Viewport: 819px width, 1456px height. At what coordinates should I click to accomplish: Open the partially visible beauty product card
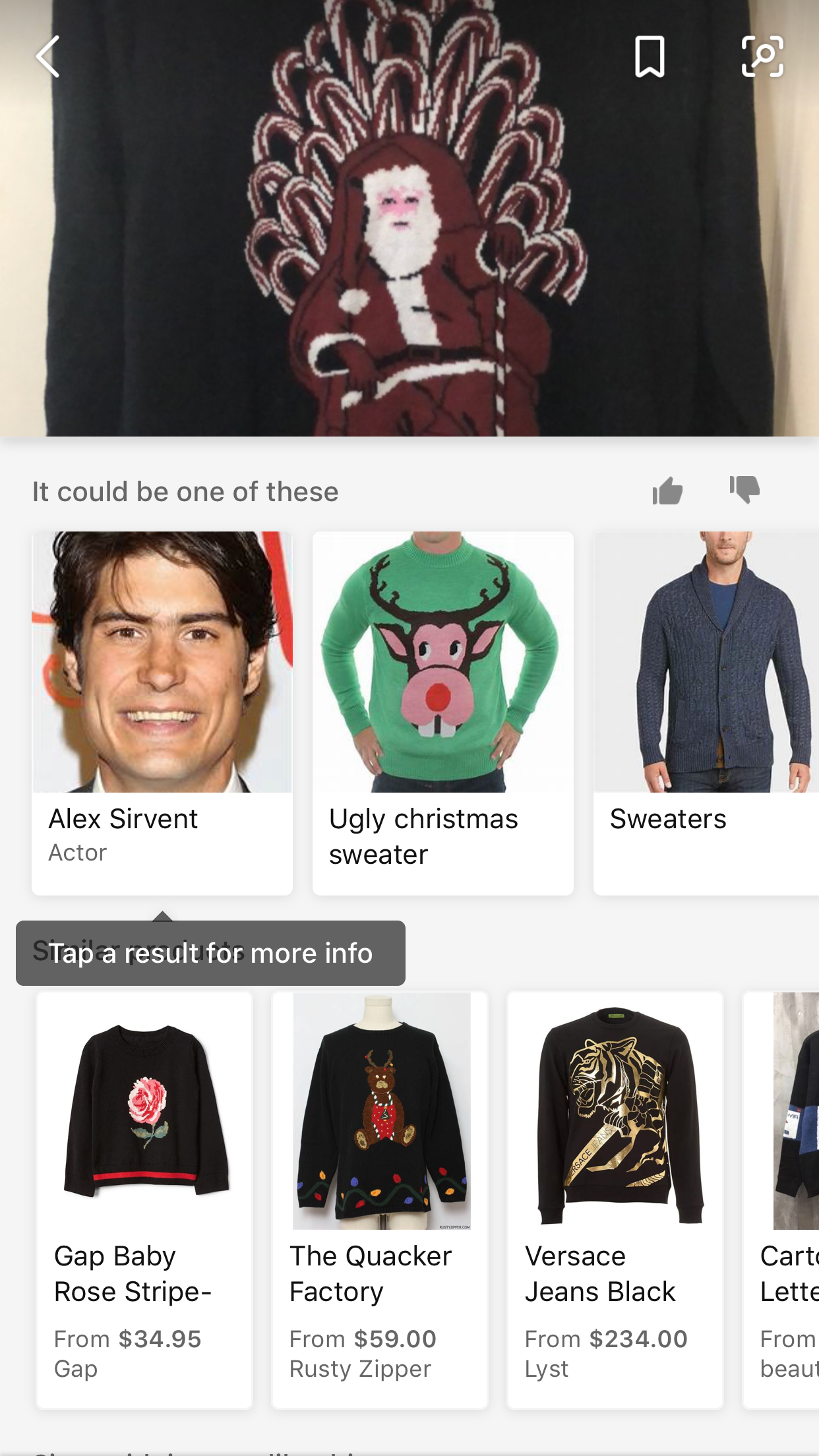click(x=781, y=1200)
